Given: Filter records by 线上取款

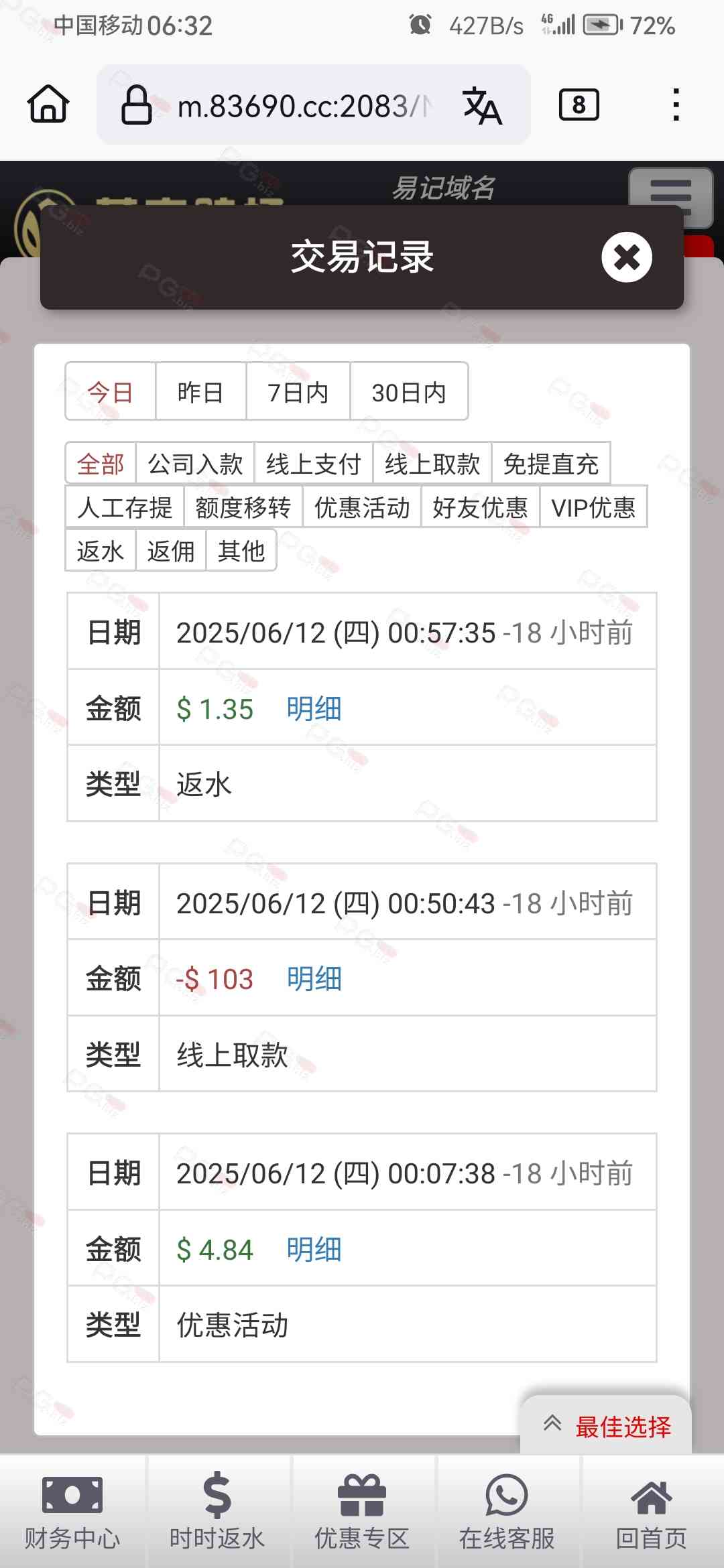Looking at the screenshot, I should (432, 464).
